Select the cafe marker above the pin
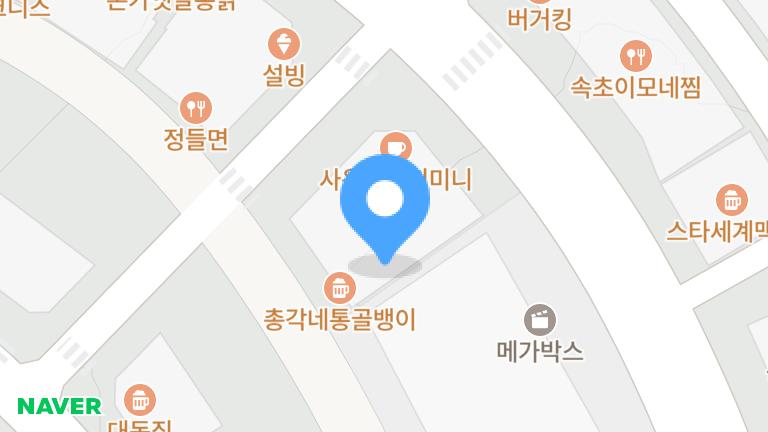 tap(396, 145)
